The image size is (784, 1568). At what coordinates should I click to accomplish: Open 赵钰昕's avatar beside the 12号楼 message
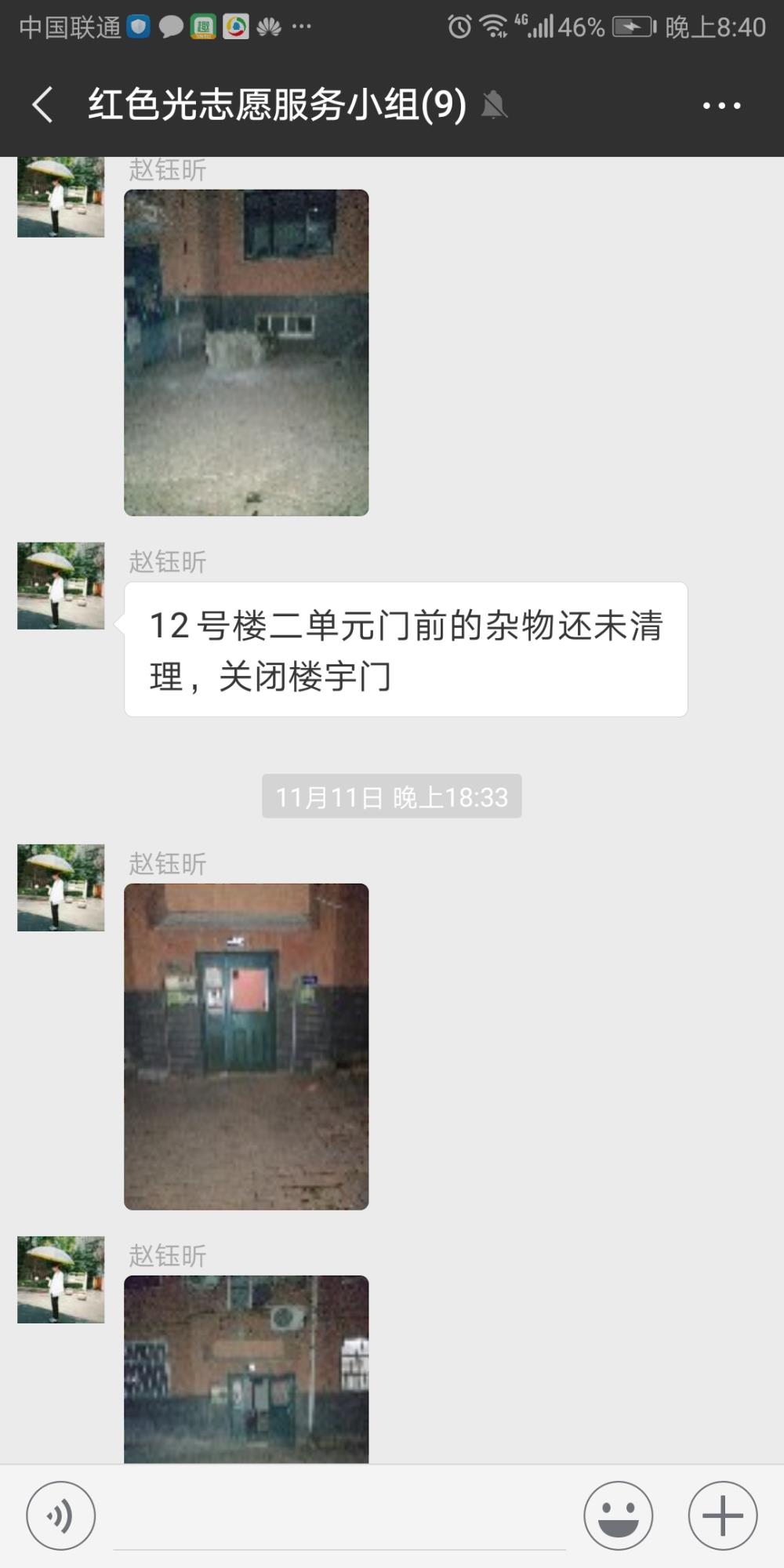tap(61, 586)
